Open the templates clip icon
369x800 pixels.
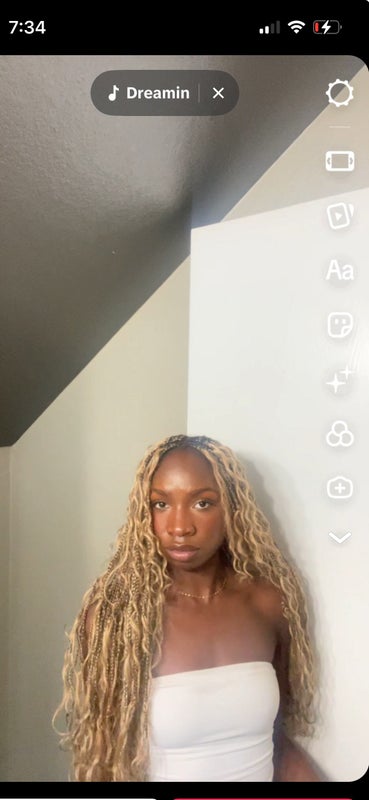pyautogui.click(x=340, y=216)
